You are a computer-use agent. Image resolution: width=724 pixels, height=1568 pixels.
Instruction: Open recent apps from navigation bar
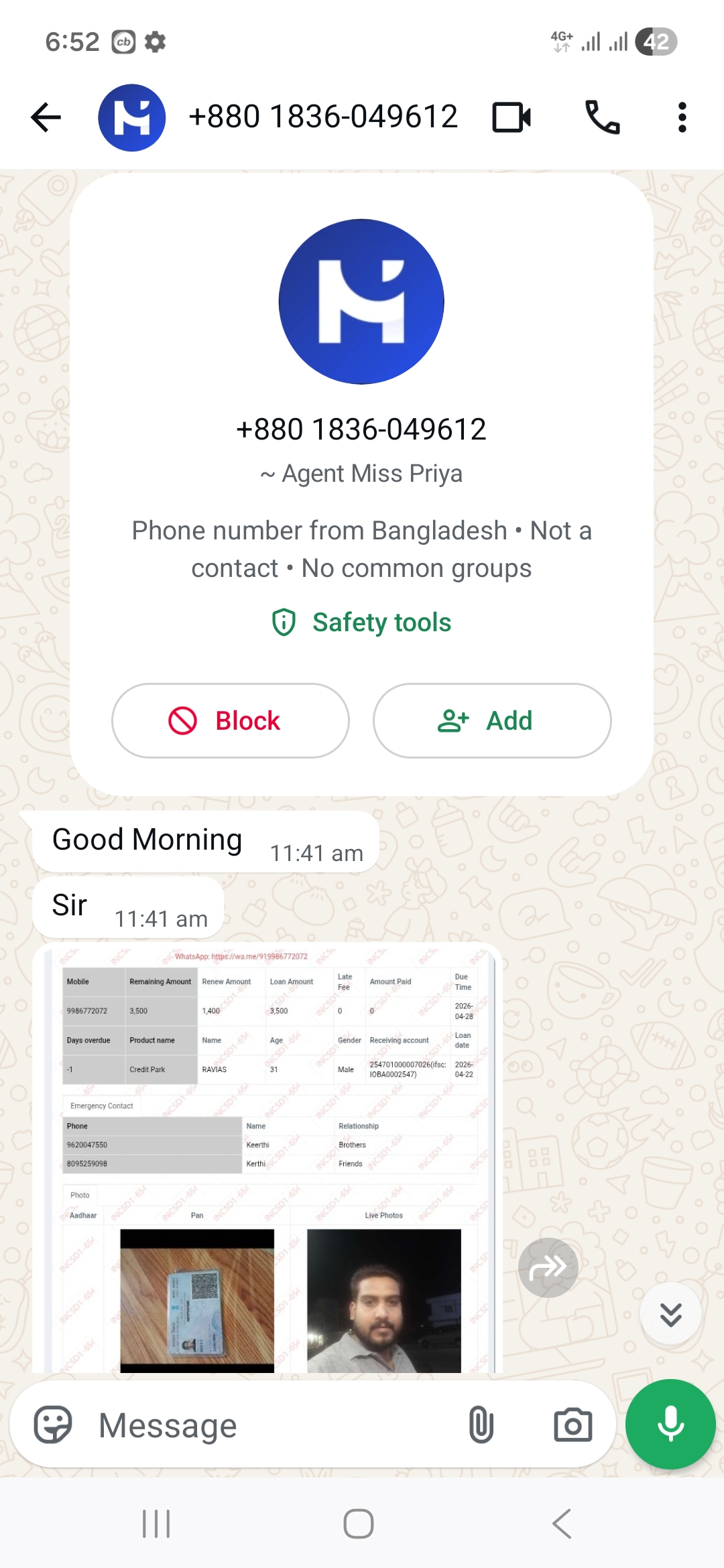click(x=156, y=1524)
